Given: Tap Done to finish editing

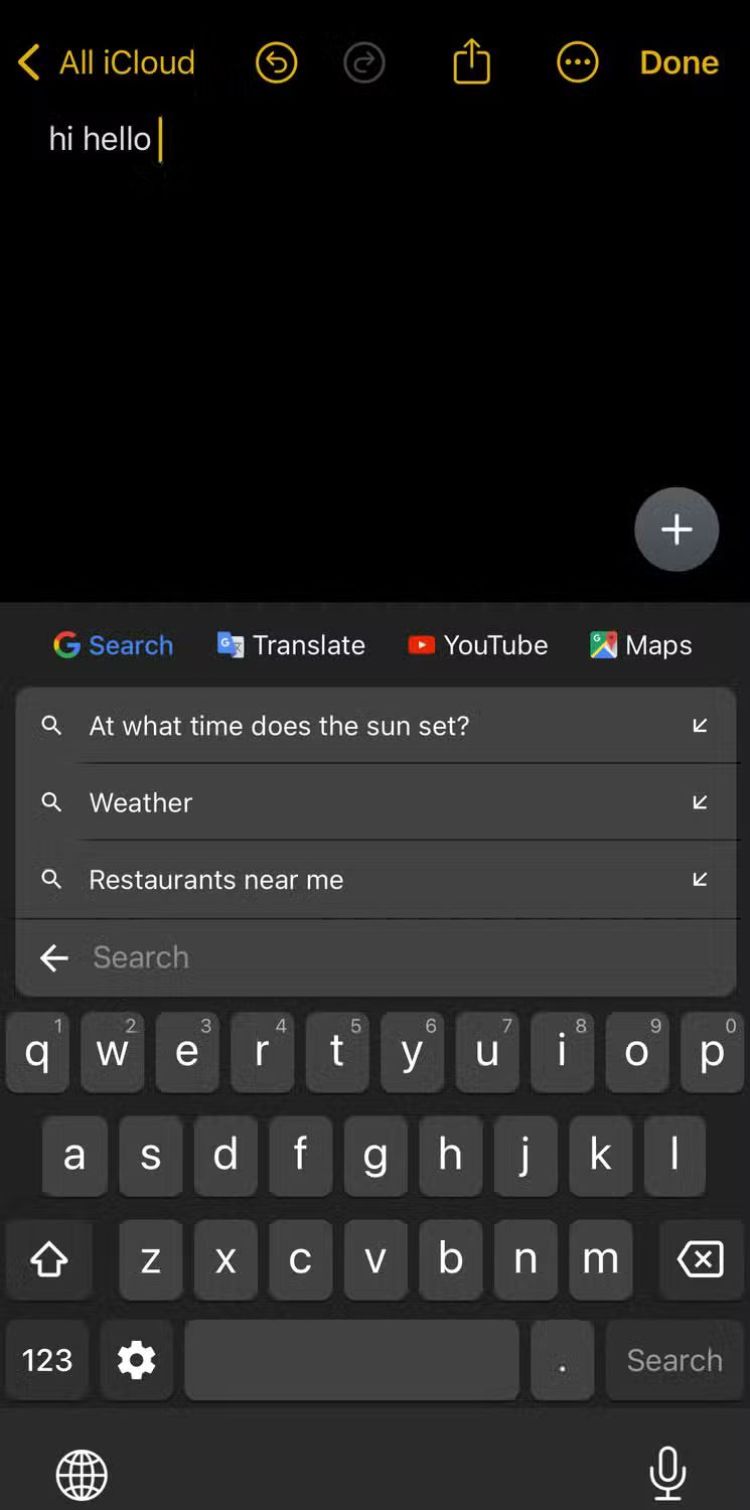Looking at the screenshot, I should 679,62.
